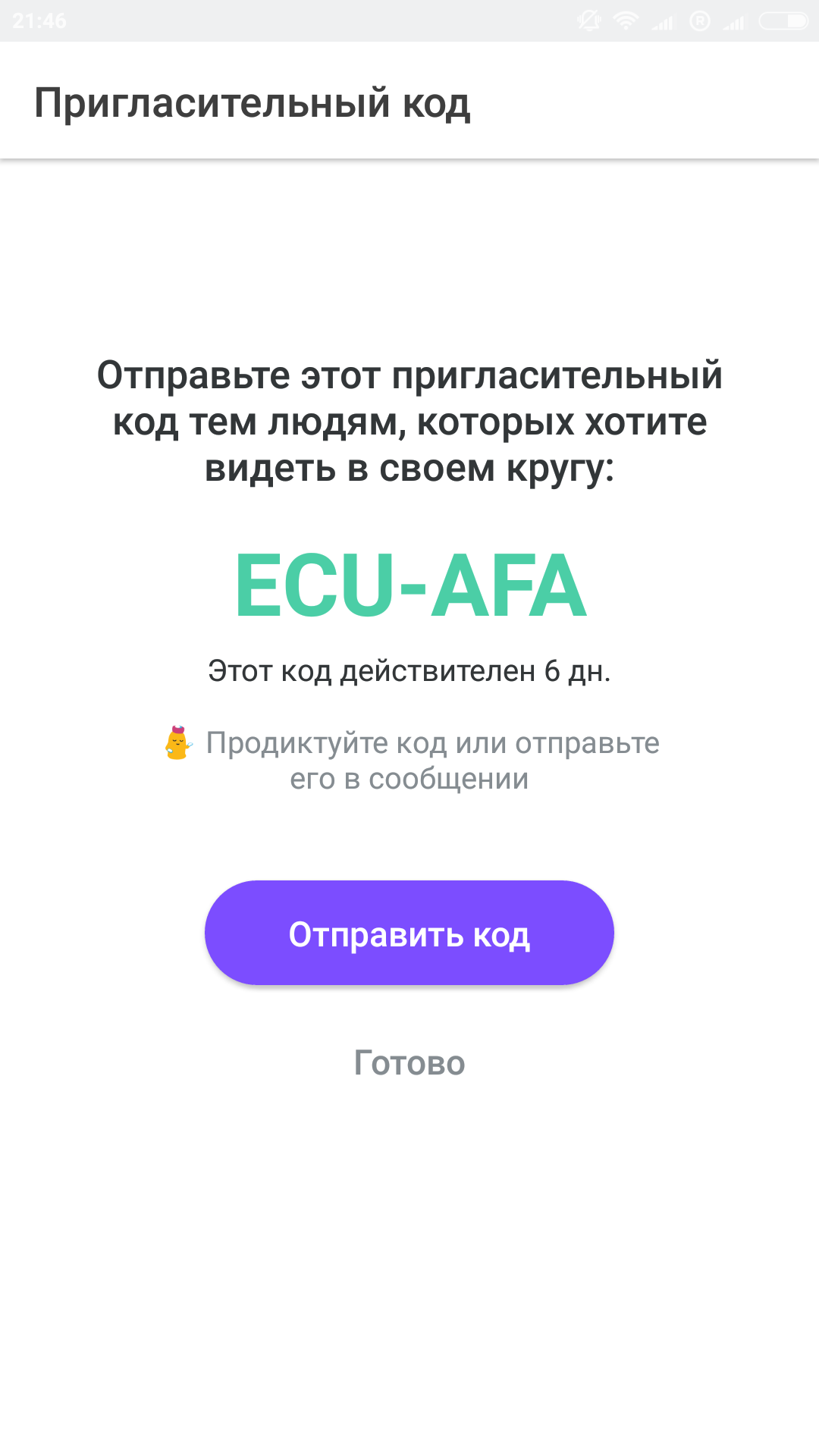819x1456 pixels.
Task: Tap the Отправить код button
Action: [x=409, y=933]
